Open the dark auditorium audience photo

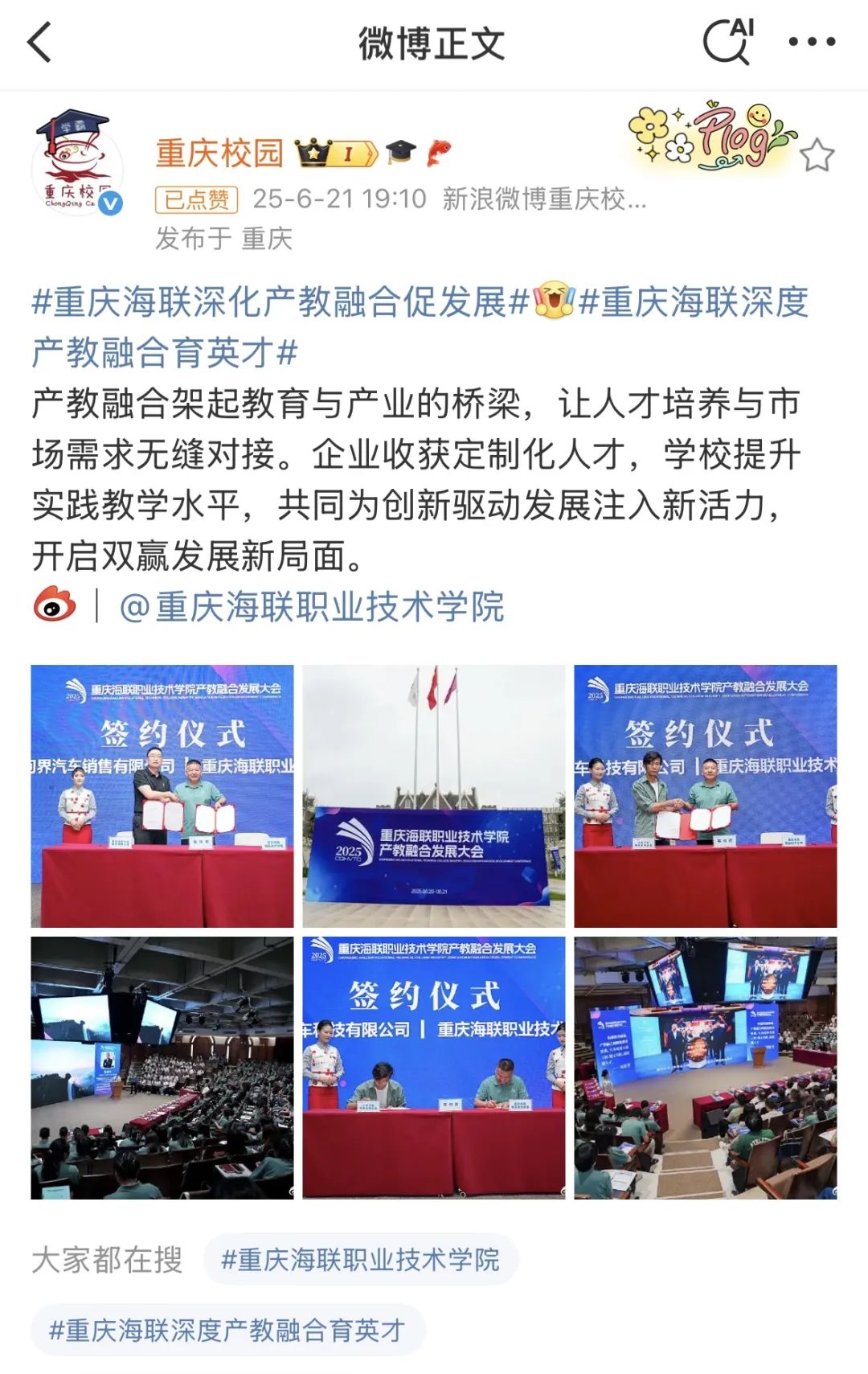162,1068
